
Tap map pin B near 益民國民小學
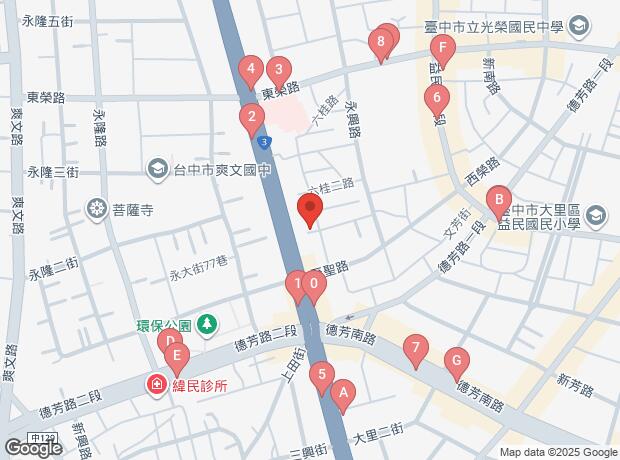(498, 201)
